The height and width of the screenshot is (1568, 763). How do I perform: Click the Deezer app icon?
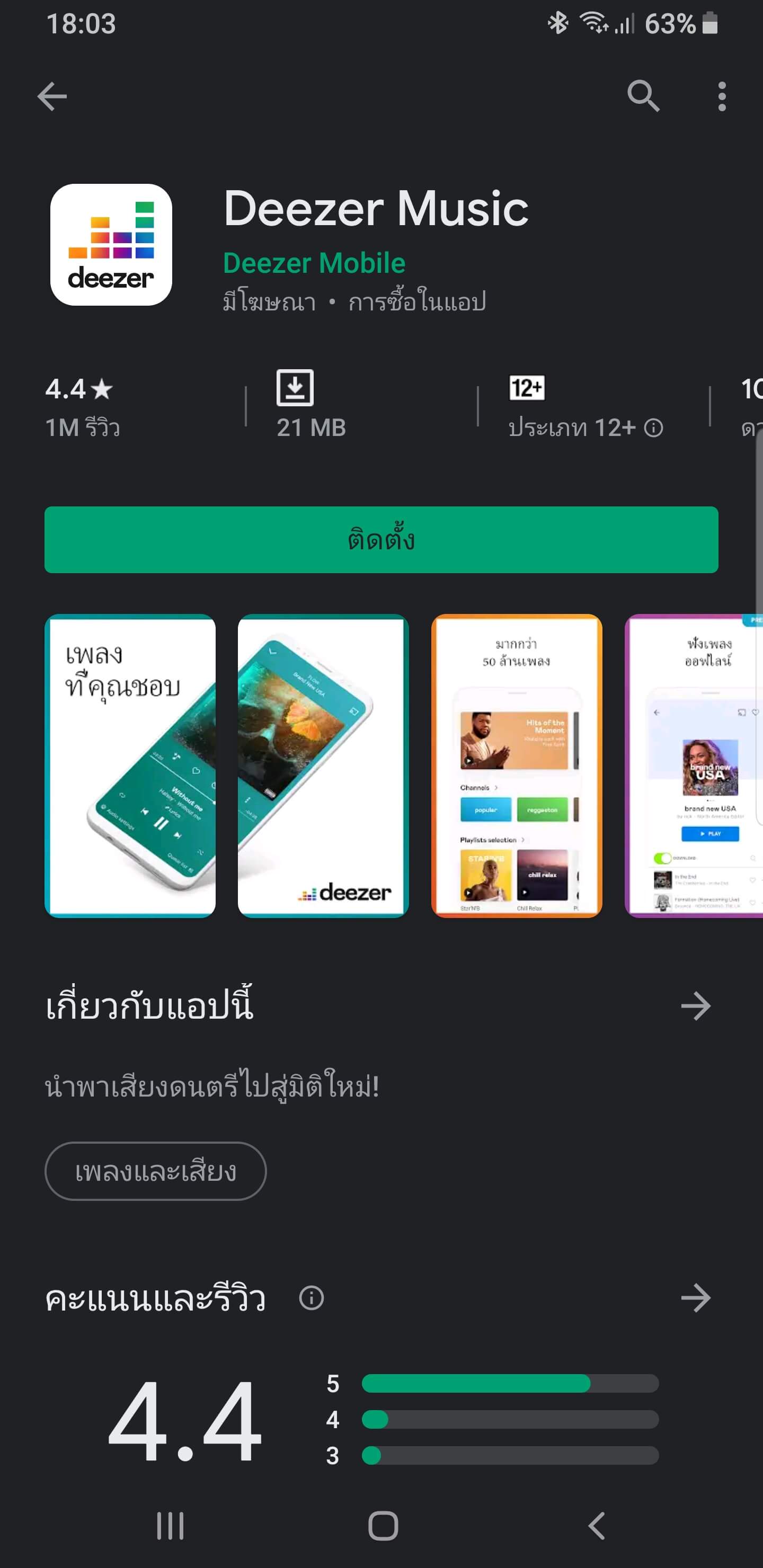pos(111,245)
